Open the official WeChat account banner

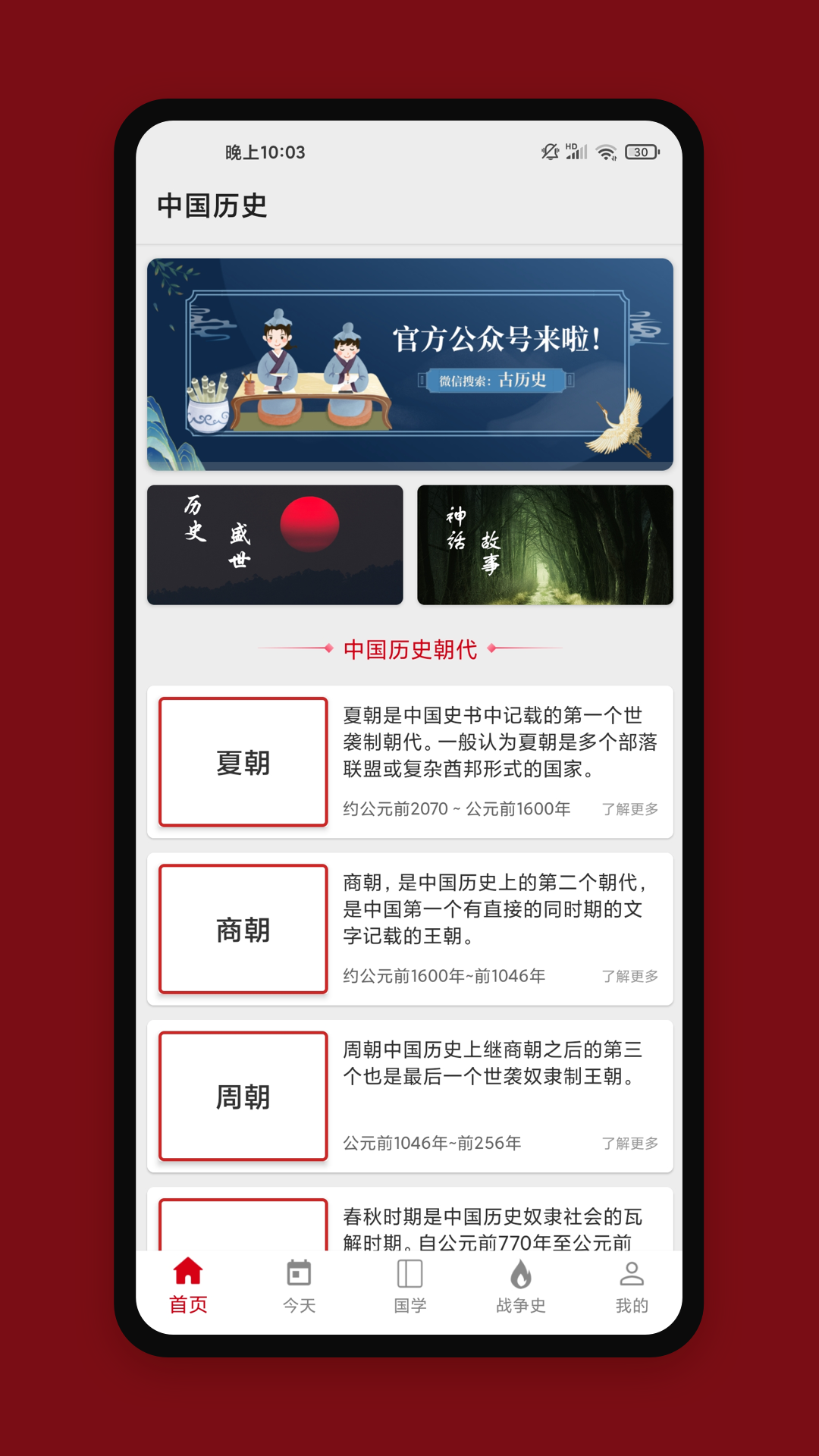tap(409, 364)
